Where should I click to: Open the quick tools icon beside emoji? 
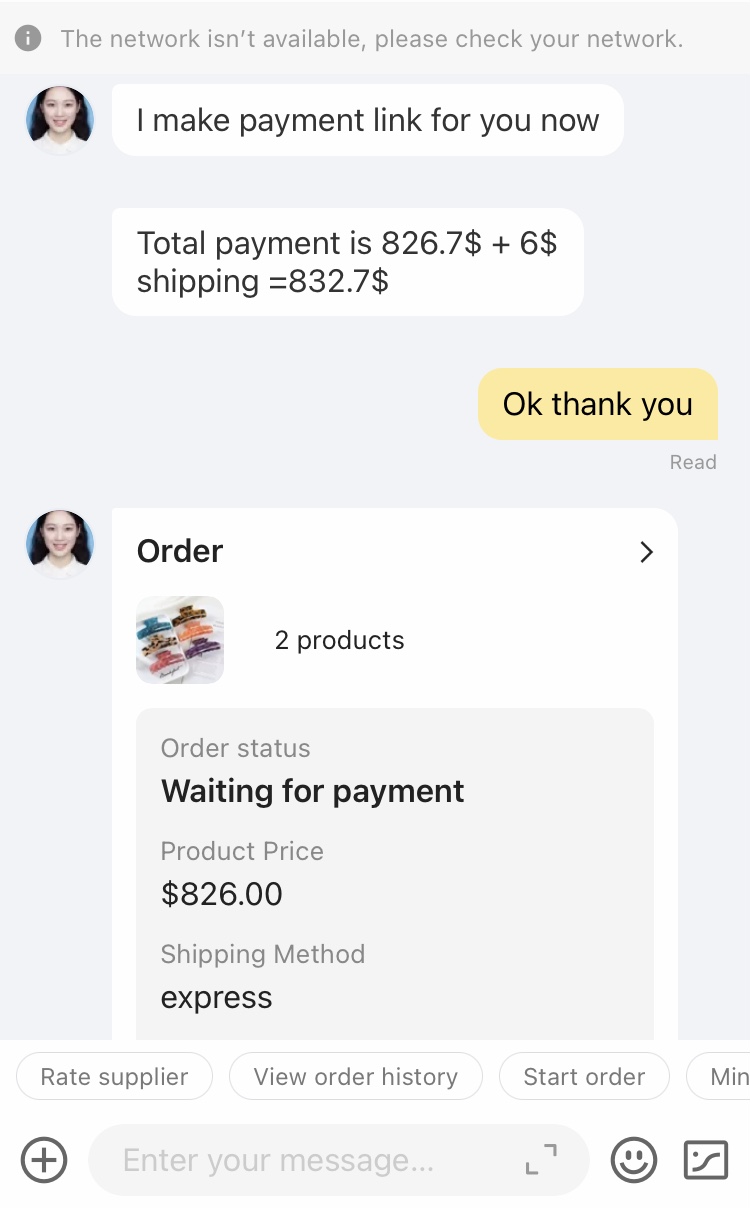(x=705, y=1160)
